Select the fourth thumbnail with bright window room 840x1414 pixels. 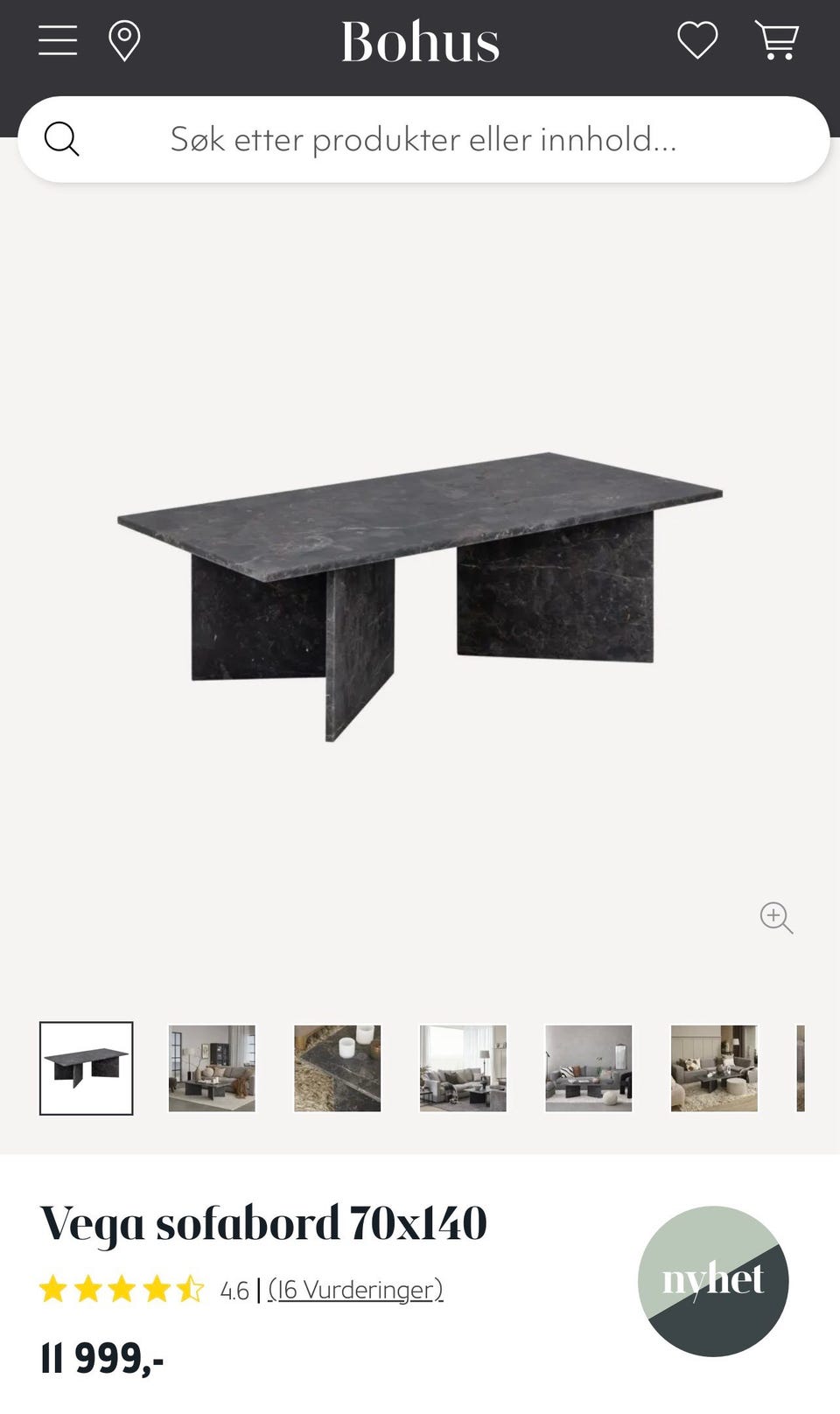463,1068
